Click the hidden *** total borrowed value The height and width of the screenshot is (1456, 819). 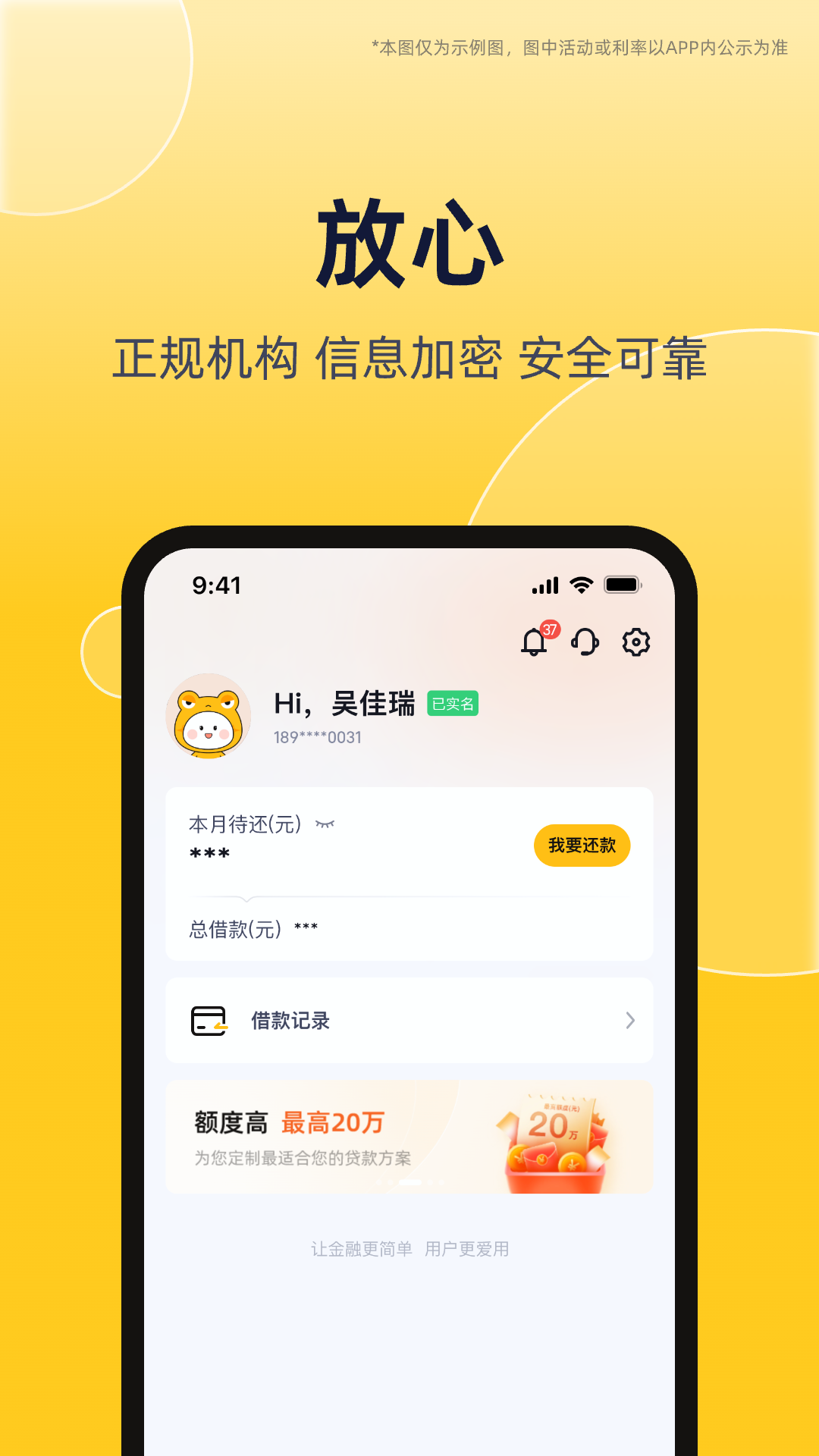[306, 927]
